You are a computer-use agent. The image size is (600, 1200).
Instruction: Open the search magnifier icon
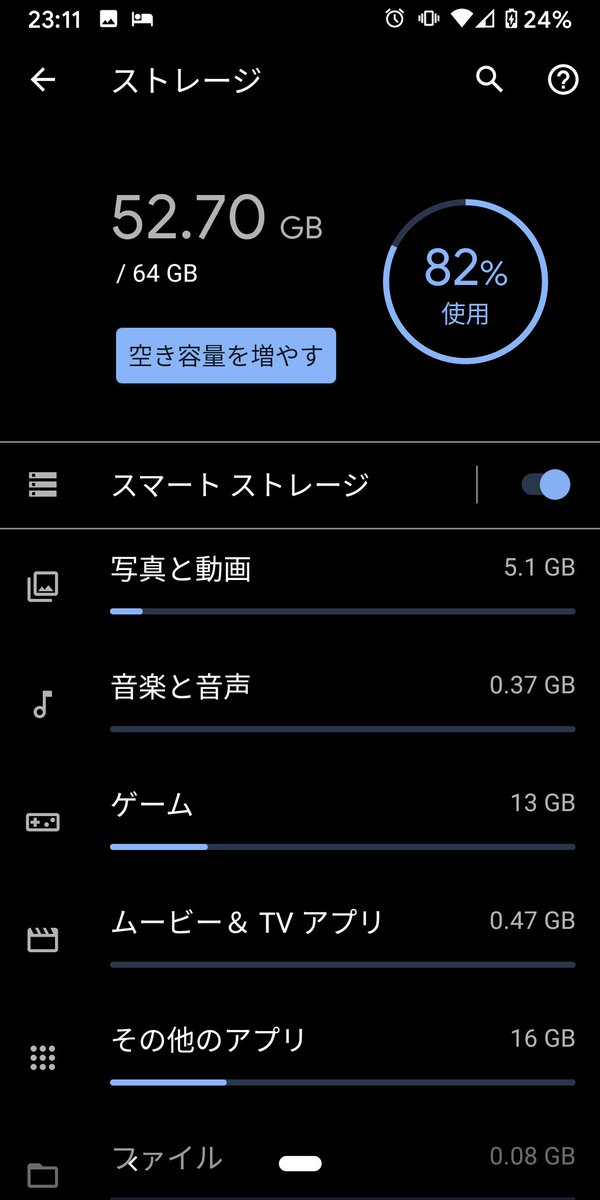(x=489, y=80)
